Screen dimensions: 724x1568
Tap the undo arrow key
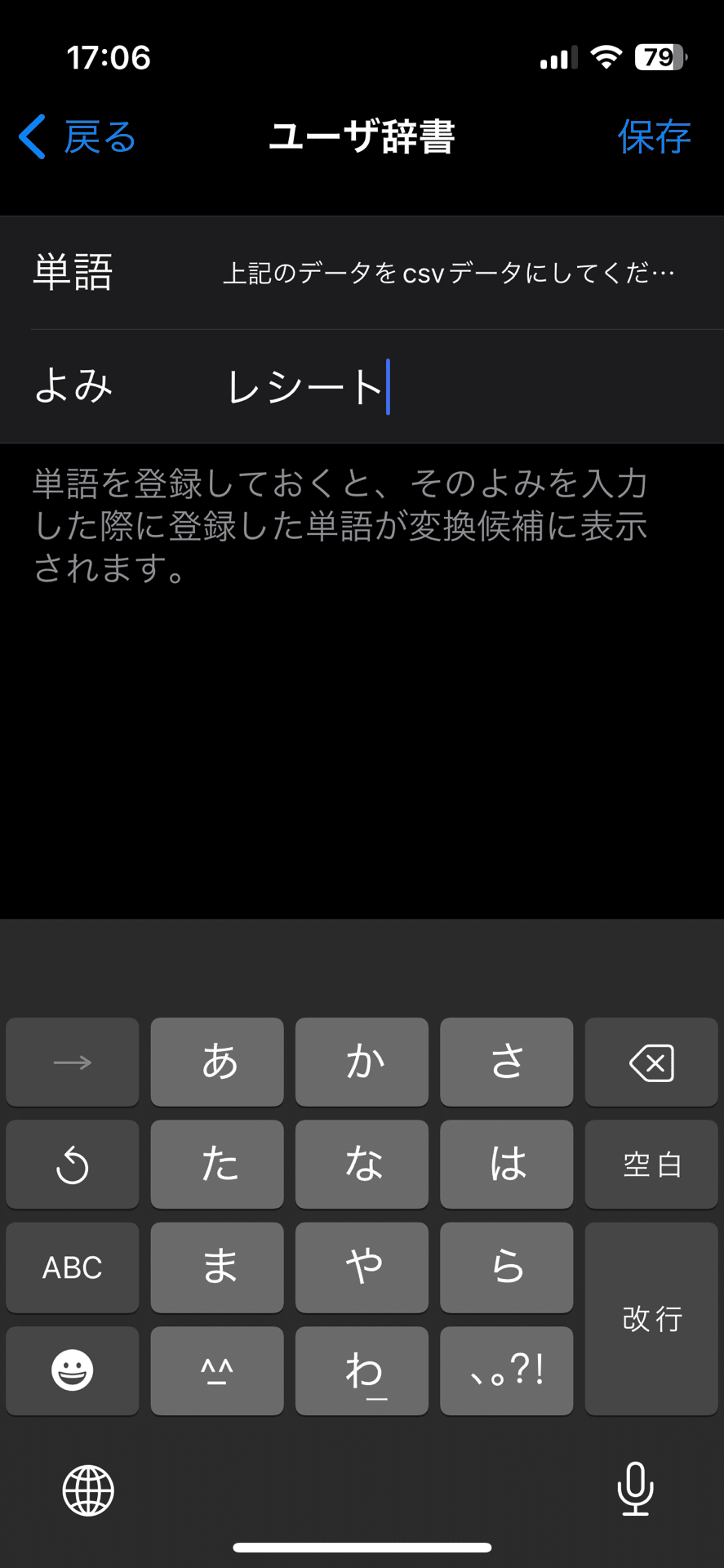coord(73,1165)
